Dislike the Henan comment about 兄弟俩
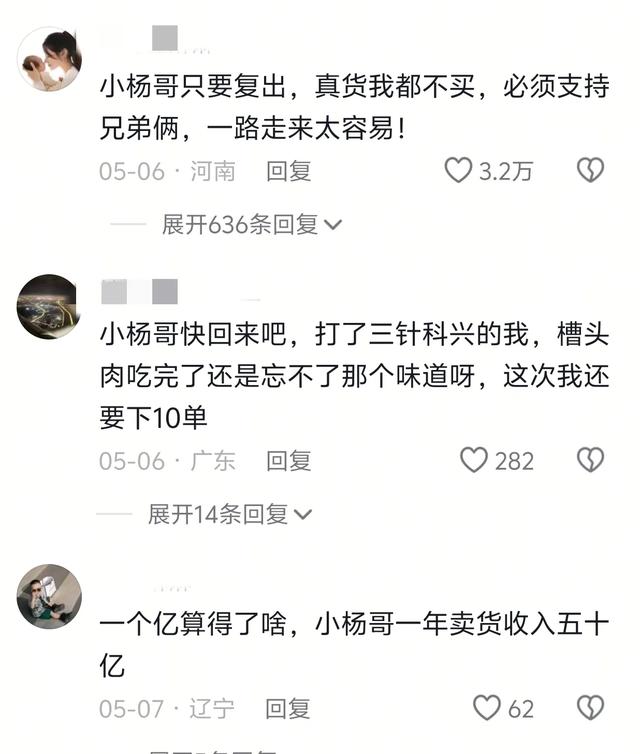640x754 pixels. point(590,171)
